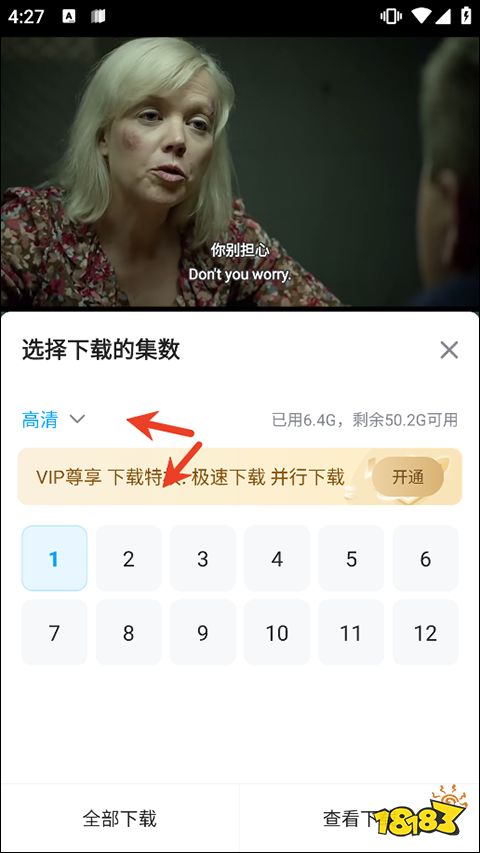Viewport: 480px width, 853px height.
Task: Select episode 7
Action: tap(54, 633)
